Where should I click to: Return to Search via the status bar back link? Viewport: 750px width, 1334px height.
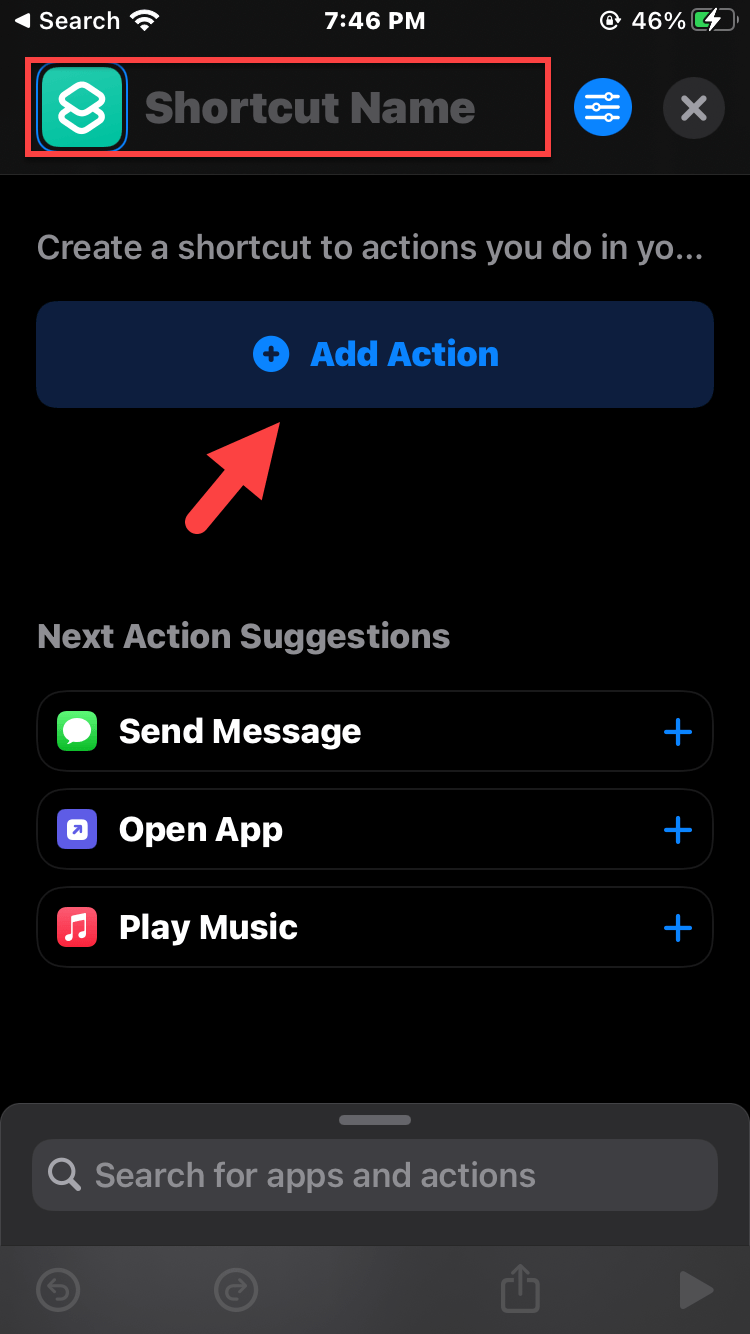coord(66,20)
